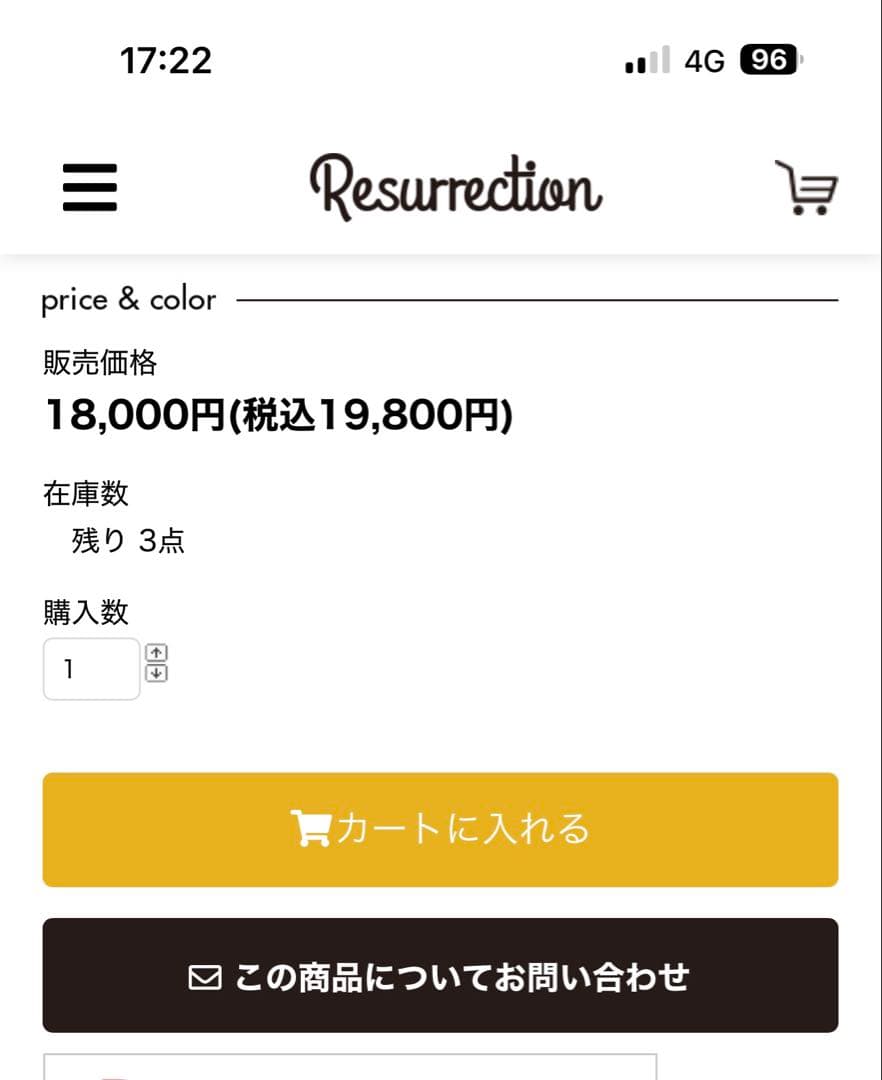Viewport: 882px width, 1080px height.
Task: Click the 購入数 purchase quantity label
Action: tap(85, 613)
